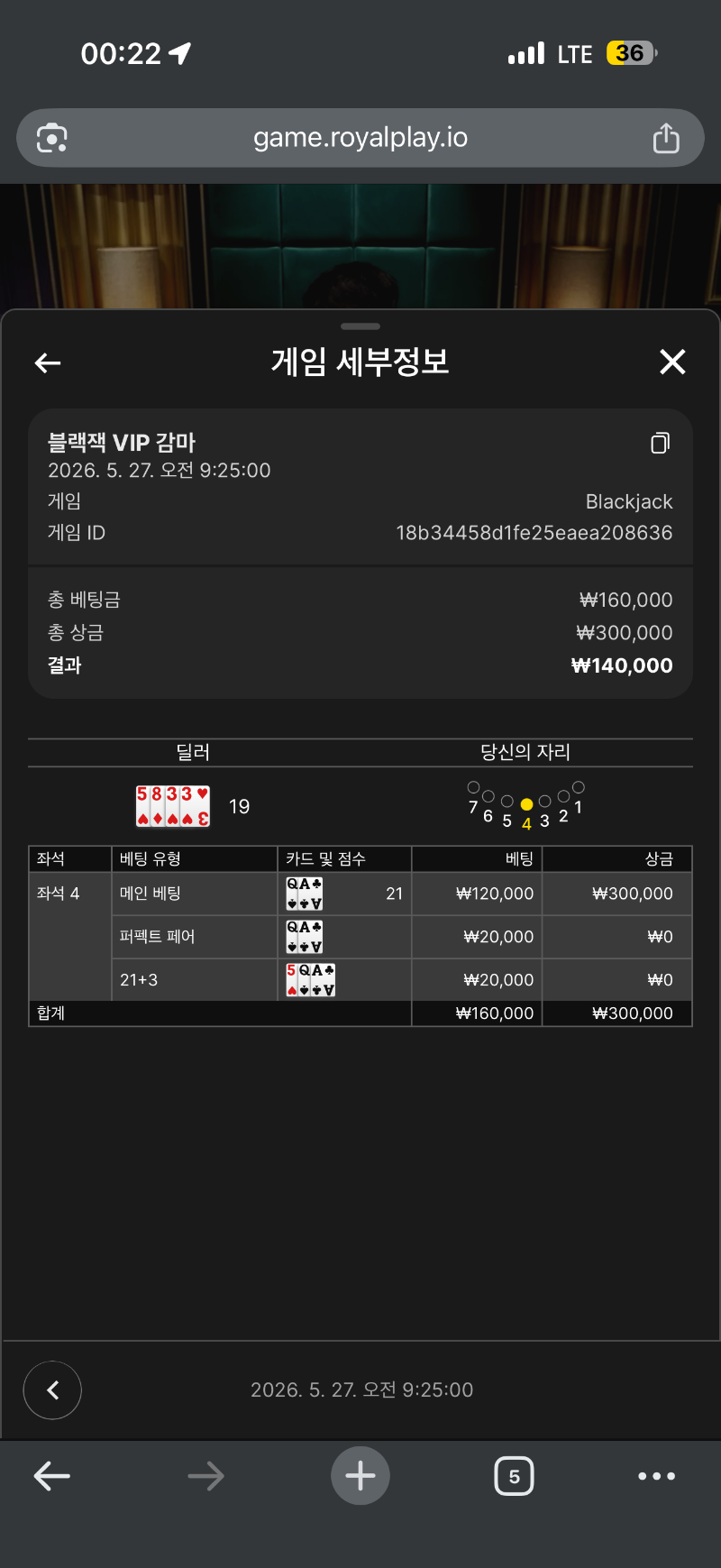Navigate back in the browser

52,1476
